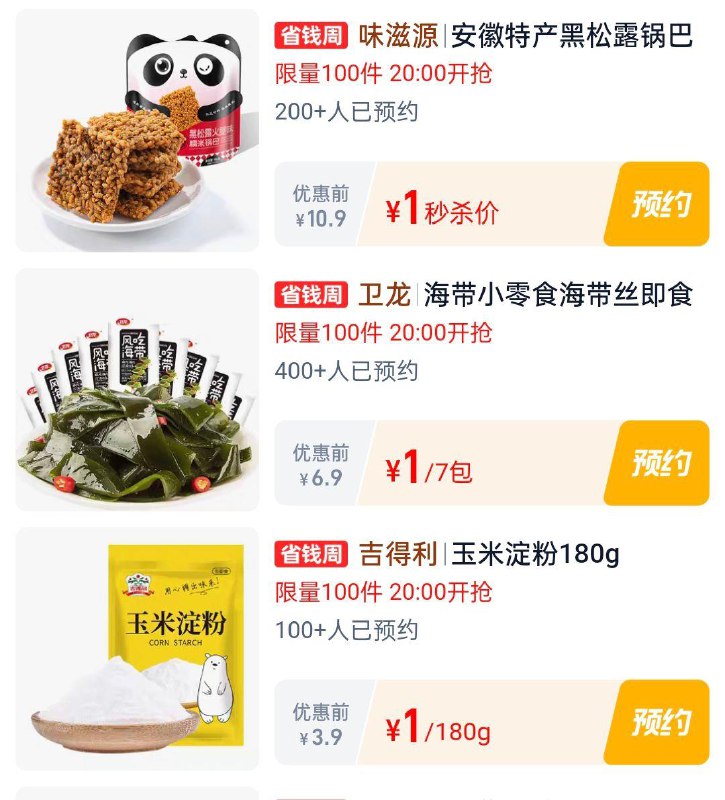Click the 省钱周 badge on the seaweed item
The image size is (725, 800).
coord(298,290)
